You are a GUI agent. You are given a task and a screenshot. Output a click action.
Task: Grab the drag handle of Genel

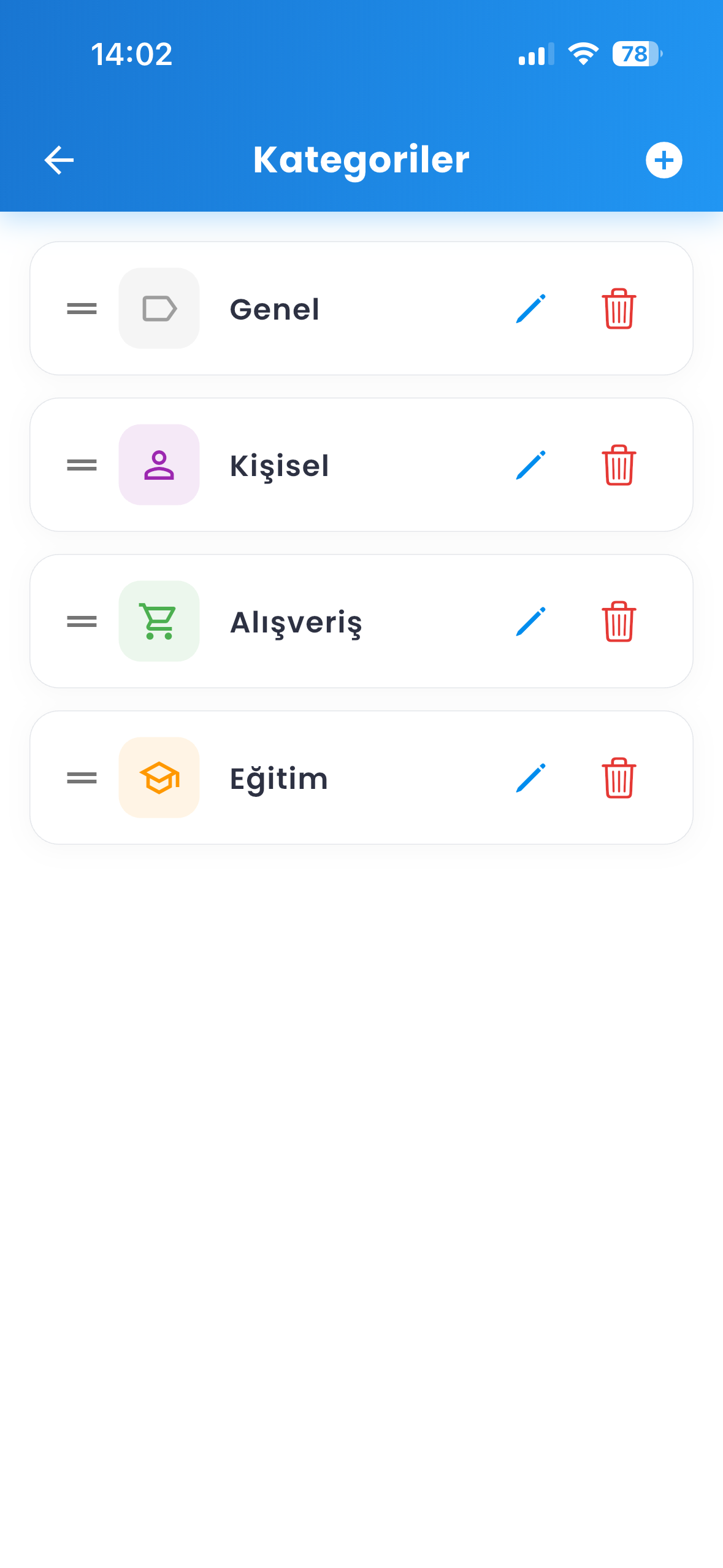point(81,309)
